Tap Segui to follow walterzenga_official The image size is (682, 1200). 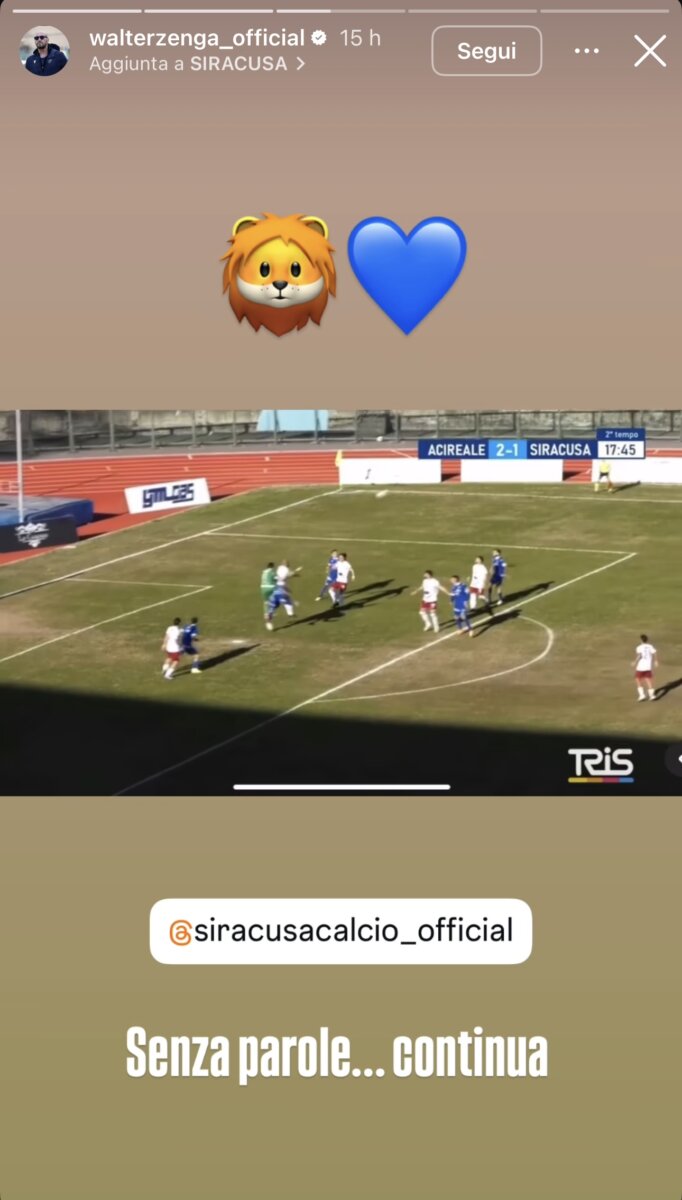[486, 51]
